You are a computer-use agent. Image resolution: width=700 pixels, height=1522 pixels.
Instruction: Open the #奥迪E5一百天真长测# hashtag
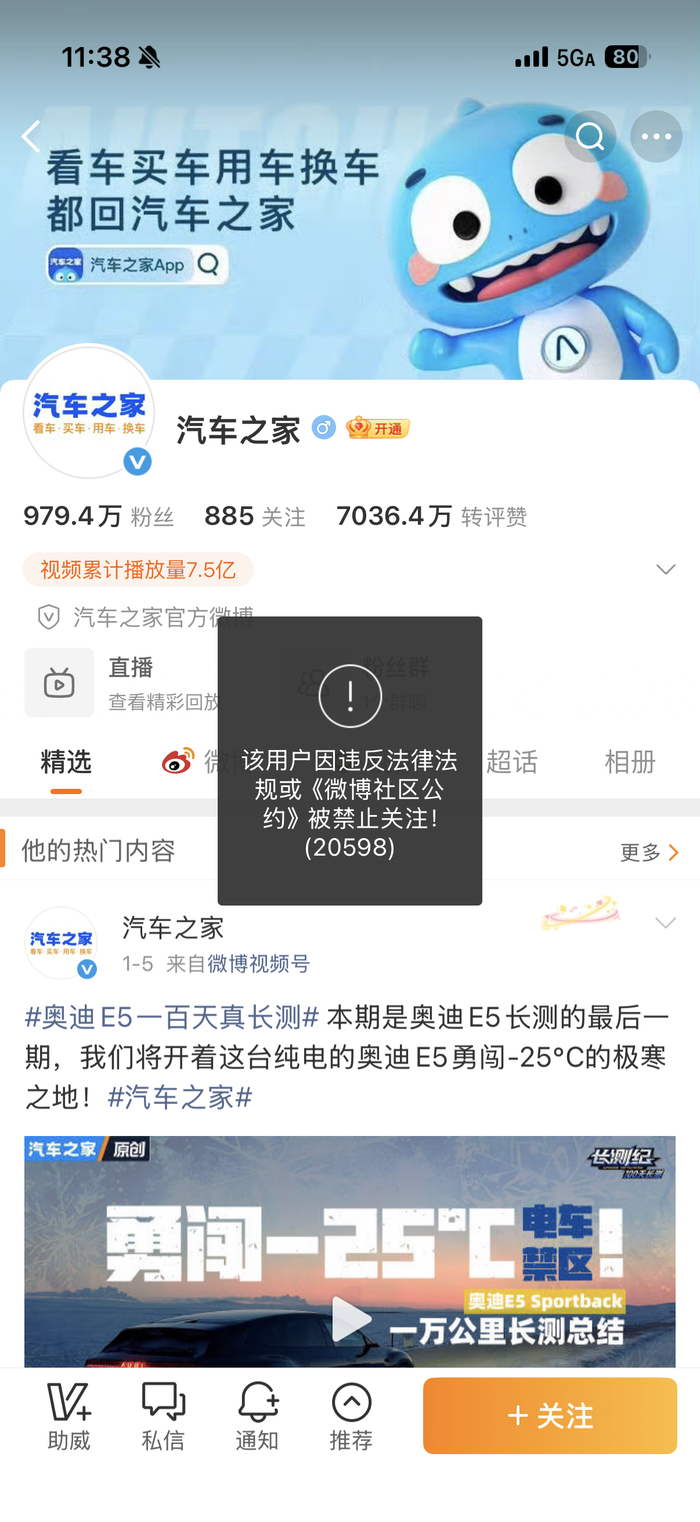(172, 1018)
